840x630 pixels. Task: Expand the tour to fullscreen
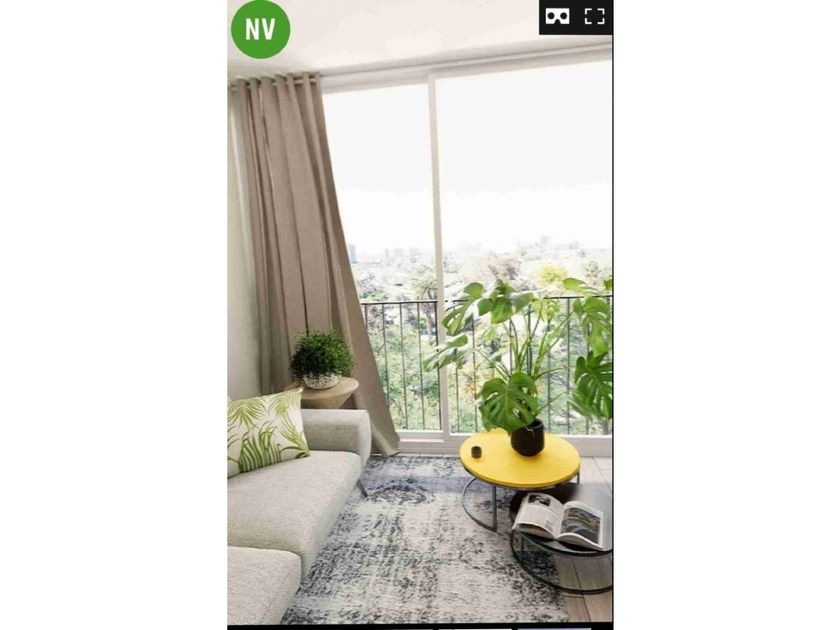tap(594, 17)
